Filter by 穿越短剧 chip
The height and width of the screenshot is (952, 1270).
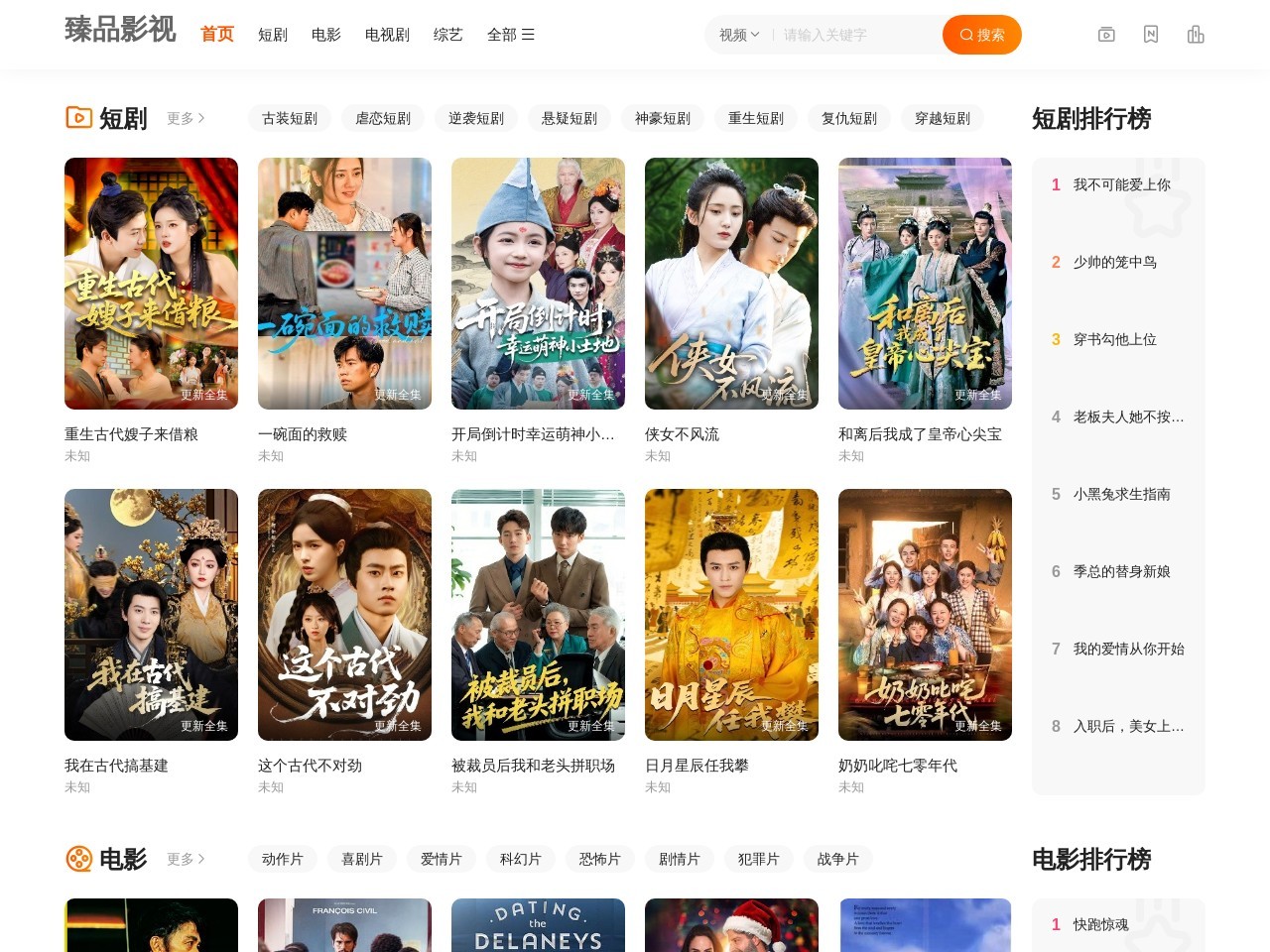(943, 118)
